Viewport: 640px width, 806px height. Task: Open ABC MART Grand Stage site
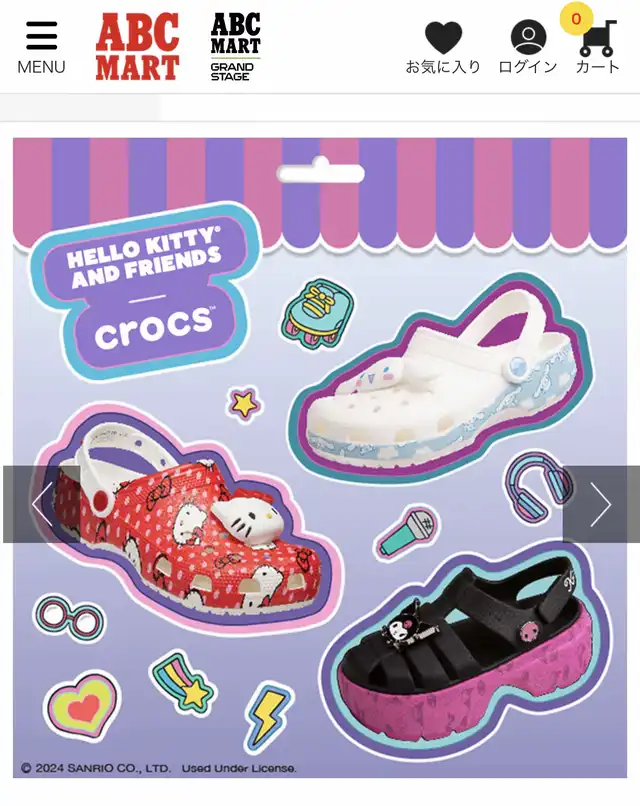click(x=235, y=47)
